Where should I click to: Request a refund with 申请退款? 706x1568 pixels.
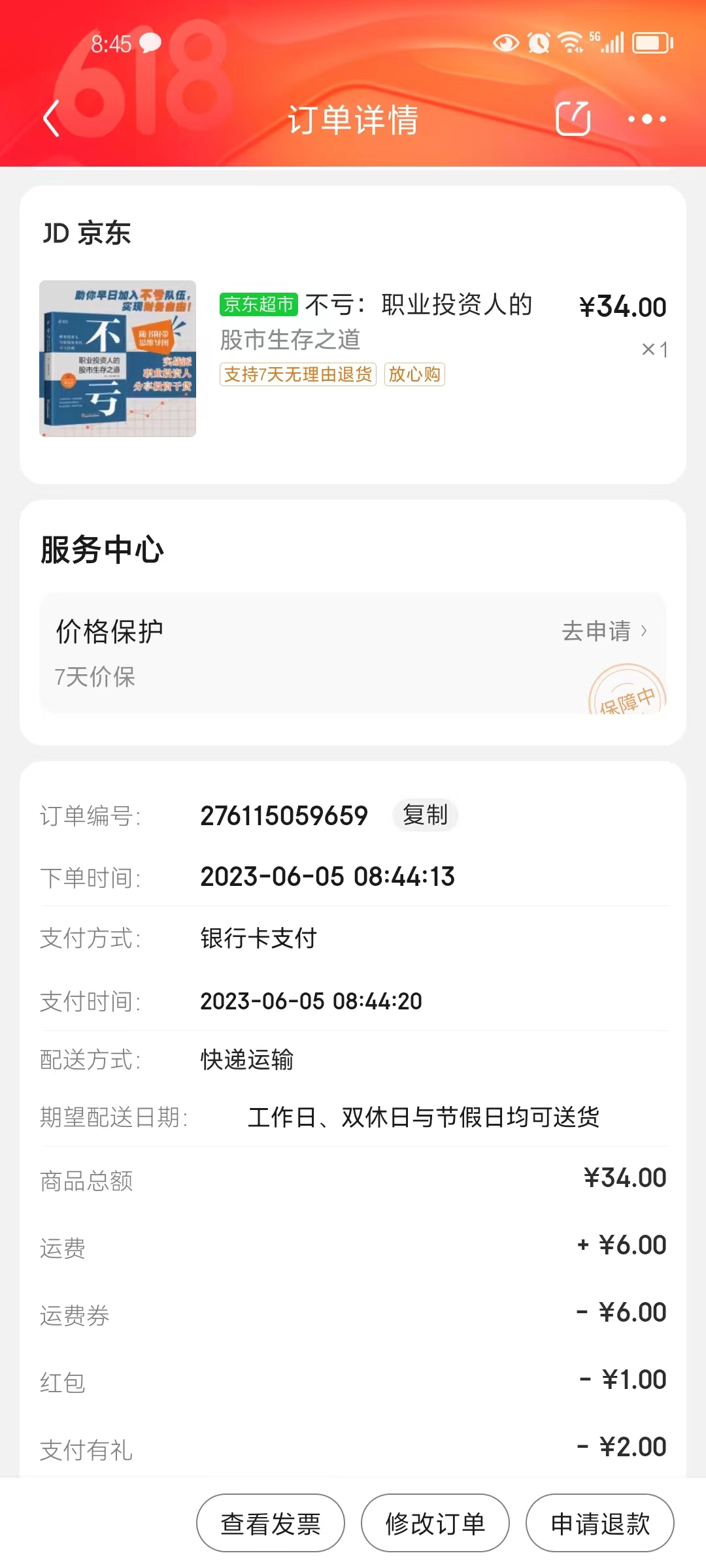coord(600,1523)
